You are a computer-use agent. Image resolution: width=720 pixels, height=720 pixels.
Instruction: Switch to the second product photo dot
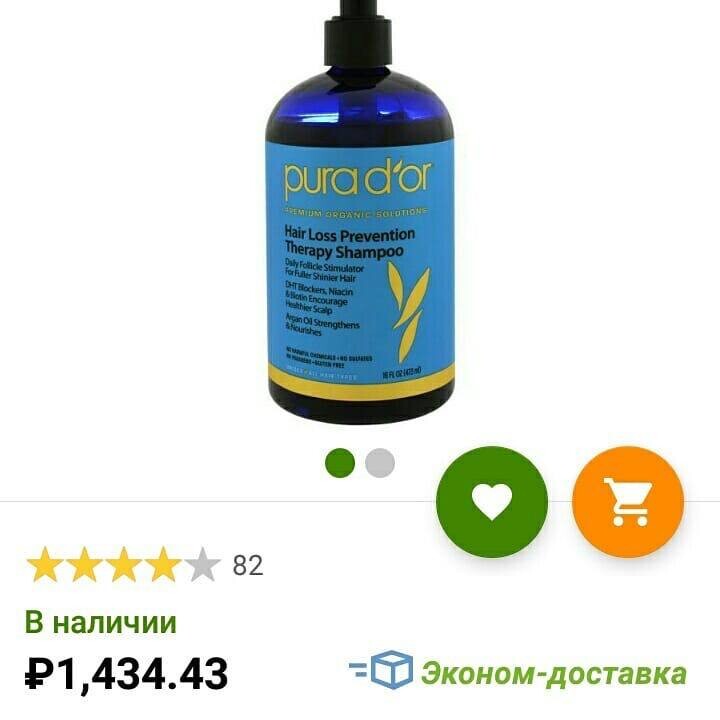click(x=380, y=463)
